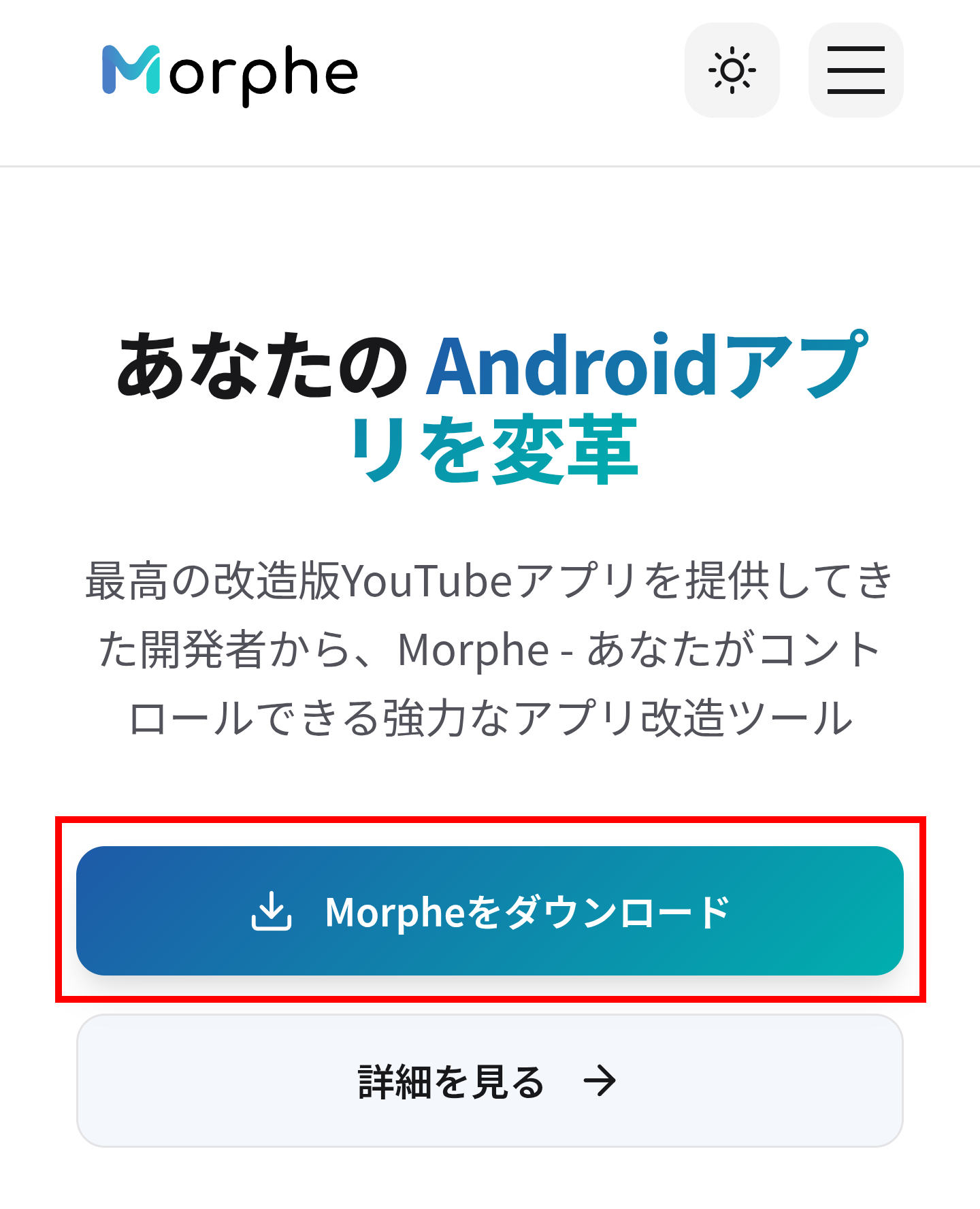Toggle the light/dark theme sun icon
This screenshot has height=1209, width=980.
[x=732, y=70]
